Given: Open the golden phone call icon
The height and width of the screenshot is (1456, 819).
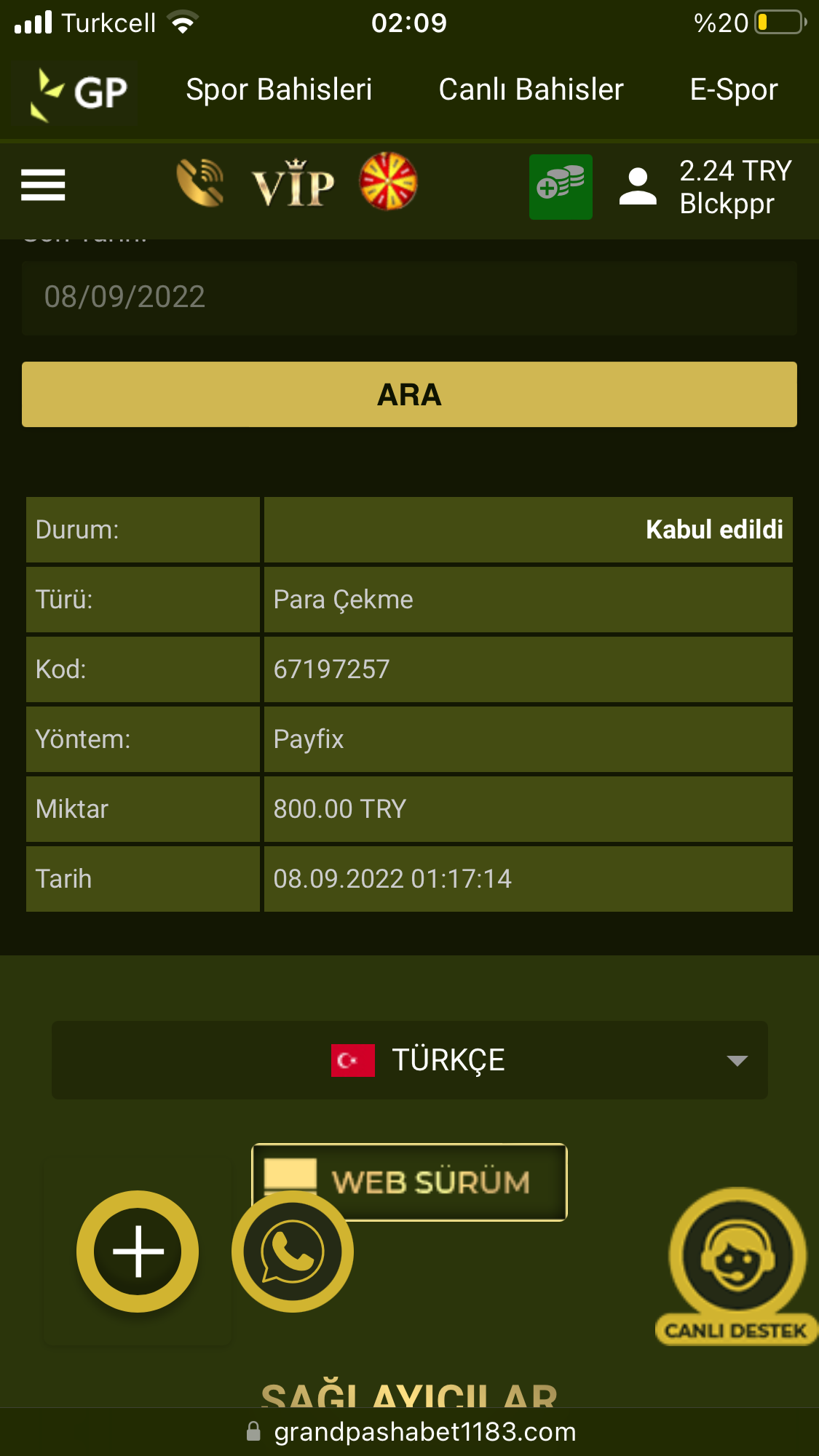Looking at the screenshot, I should coord(200,183).
